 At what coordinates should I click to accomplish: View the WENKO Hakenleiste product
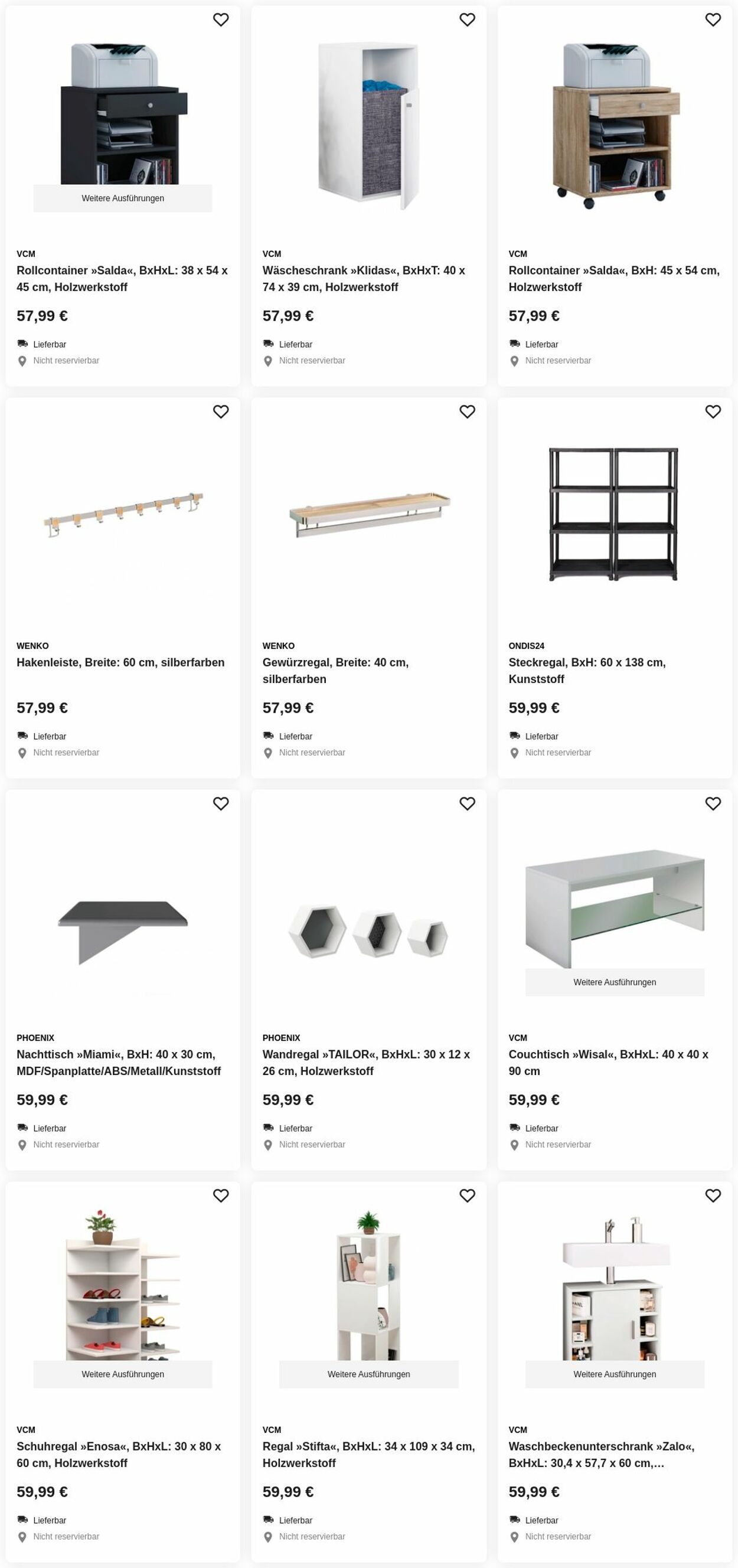[120, 662]
